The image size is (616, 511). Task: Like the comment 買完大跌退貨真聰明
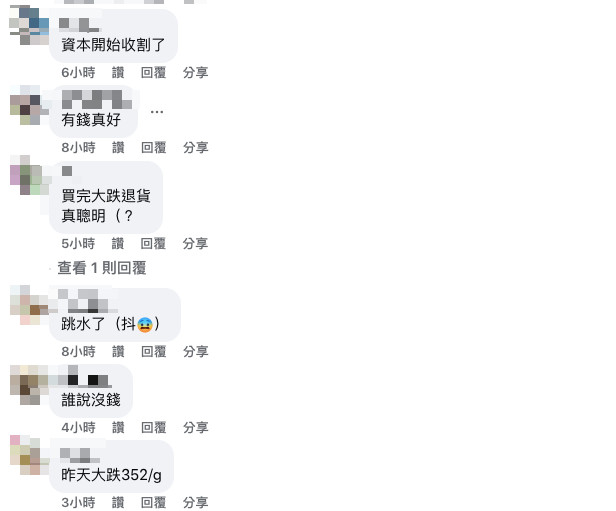click(x=118, y=243)
